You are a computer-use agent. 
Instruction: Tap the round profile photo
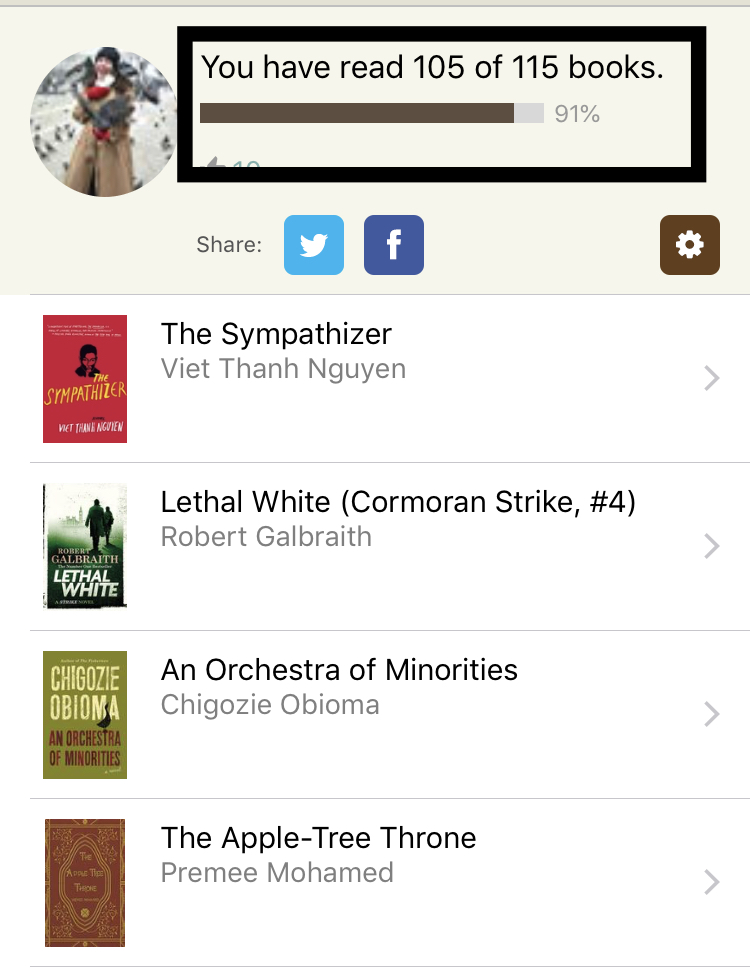pyautogui.click(x=104, y=121)
